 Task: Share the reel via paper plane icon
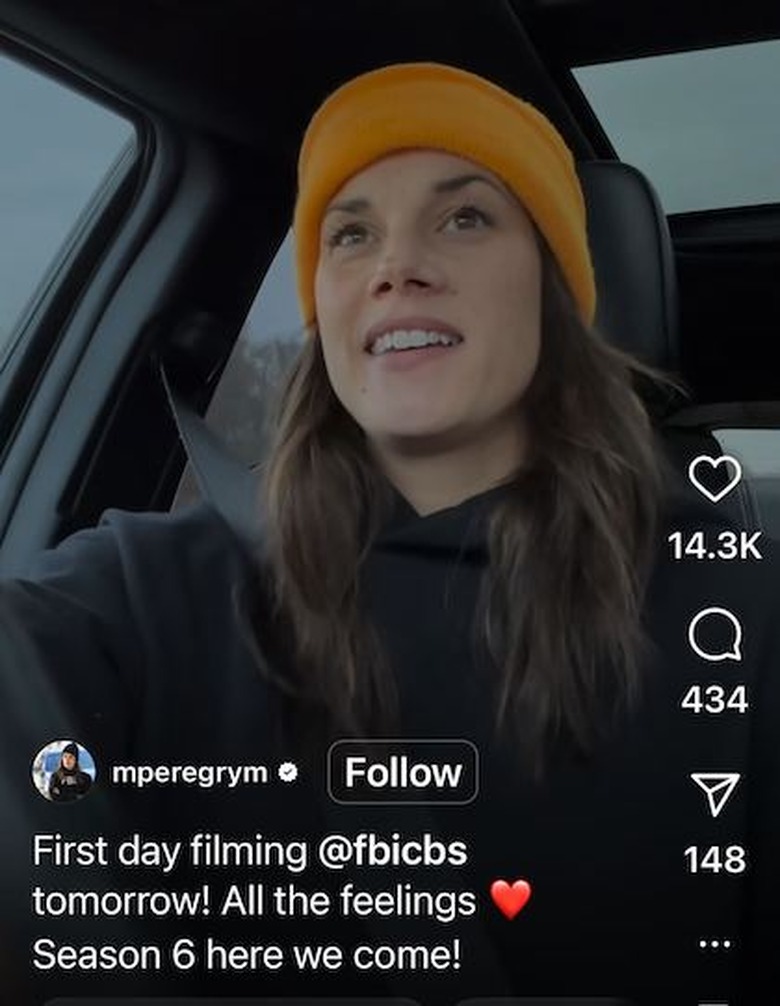[715, 794]
